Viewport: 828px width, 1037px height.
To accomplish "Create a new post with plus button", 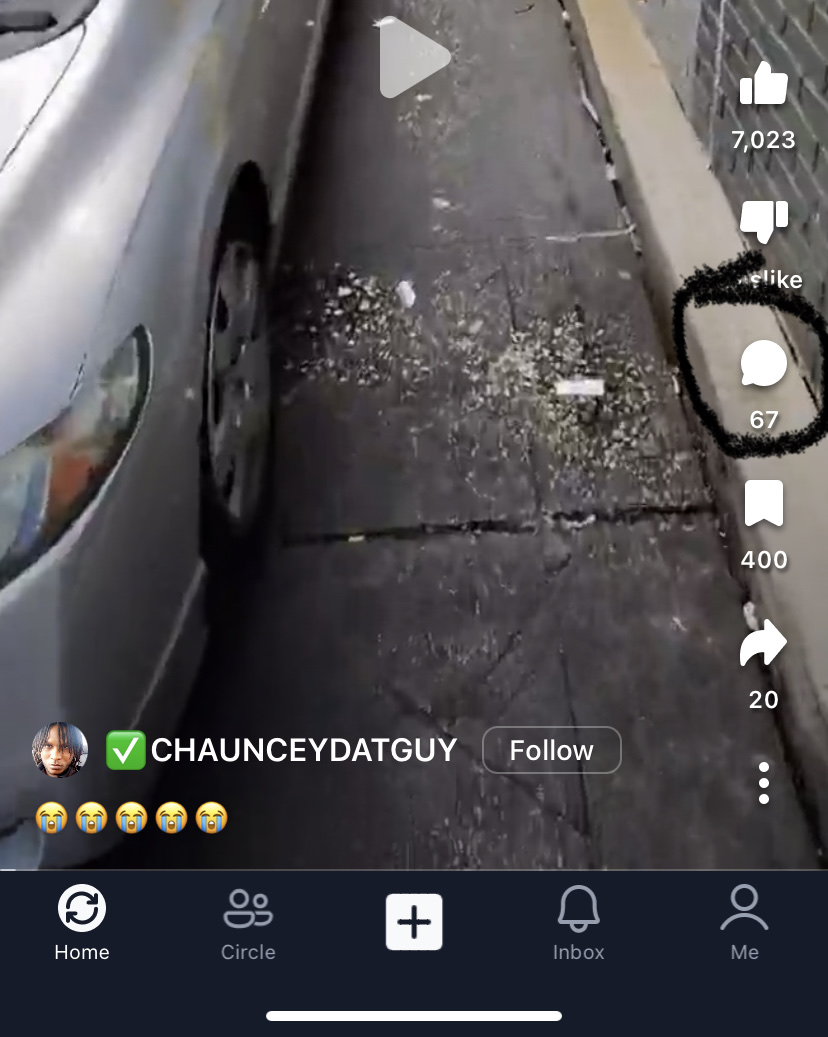I will [414, 922].
